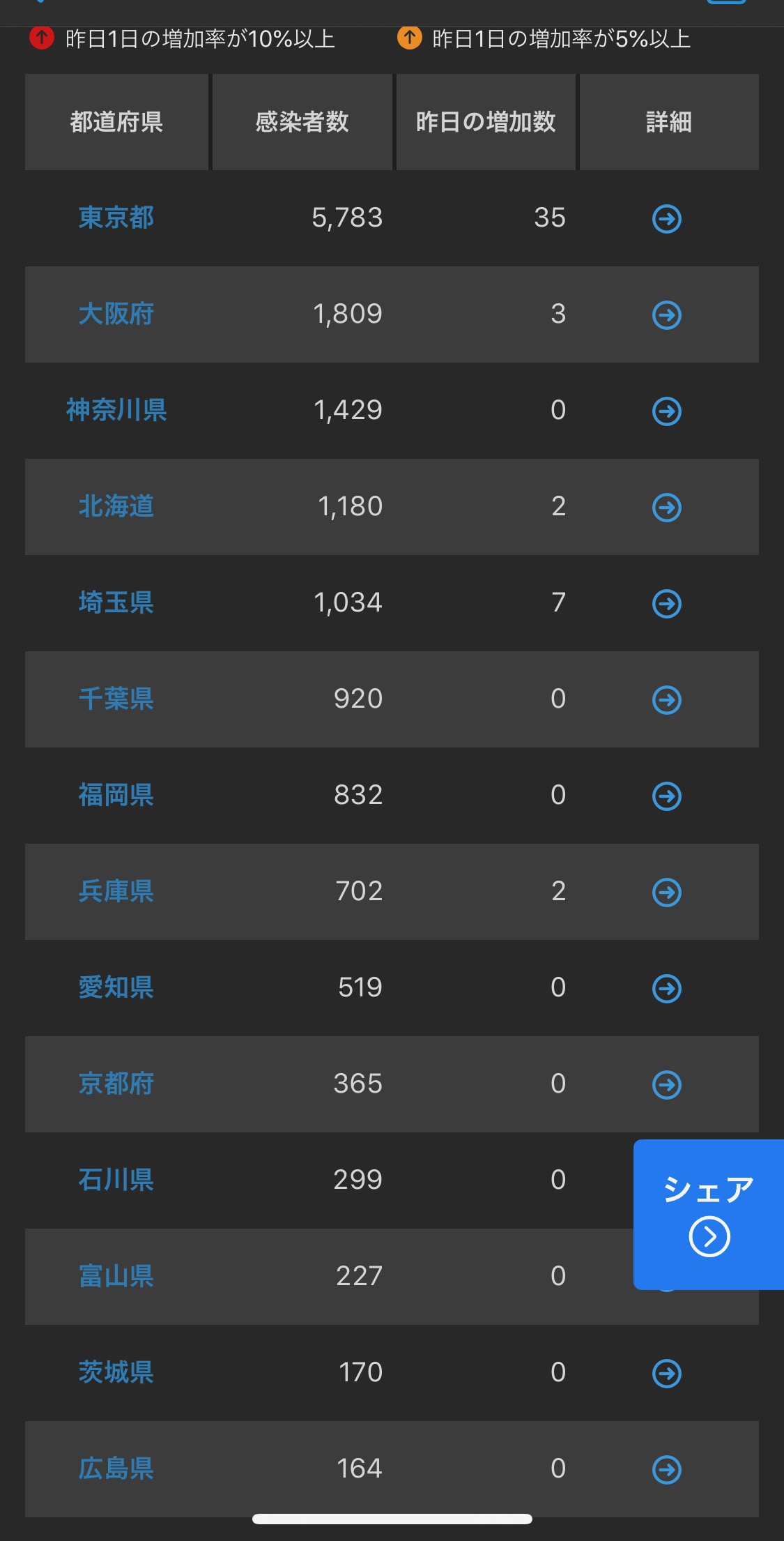
Task: View details arrow in 京都府 row
Action: pos(667,1085)
